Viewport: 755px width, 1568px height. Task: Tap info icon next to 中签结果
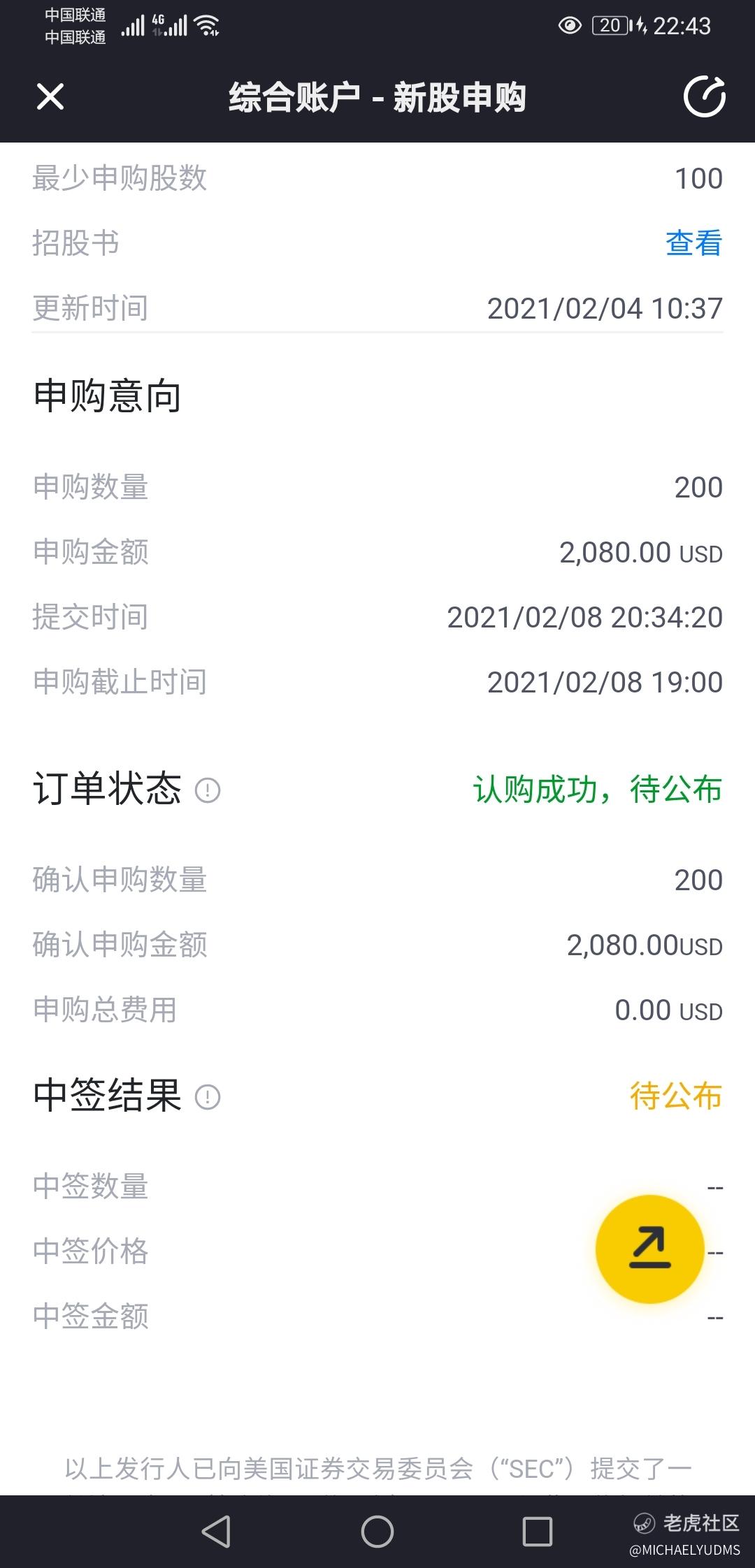[x=208, y=1096]
